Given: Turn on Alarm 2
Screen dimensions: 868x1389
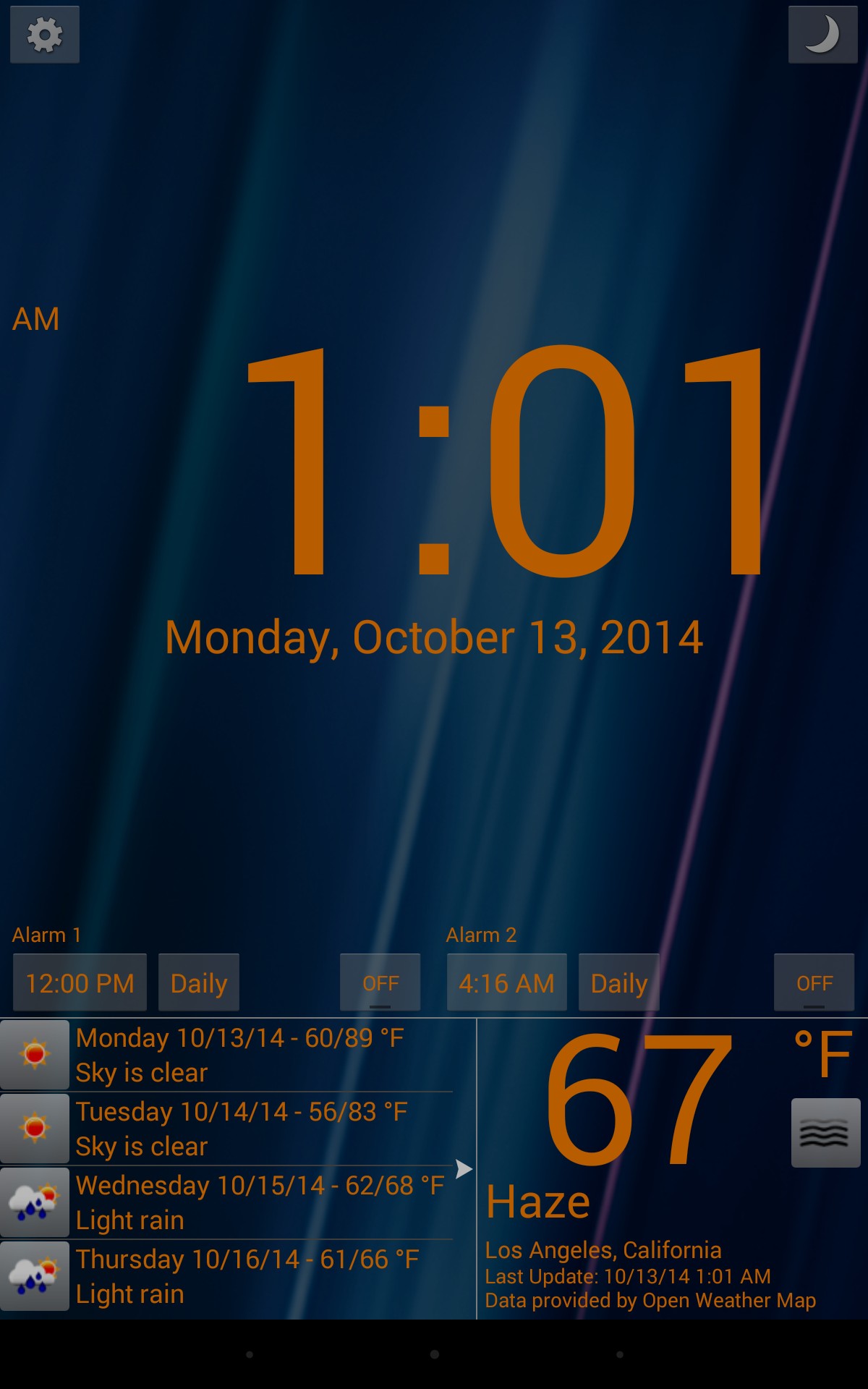Looking at the screenshot, I should [814, 982].
